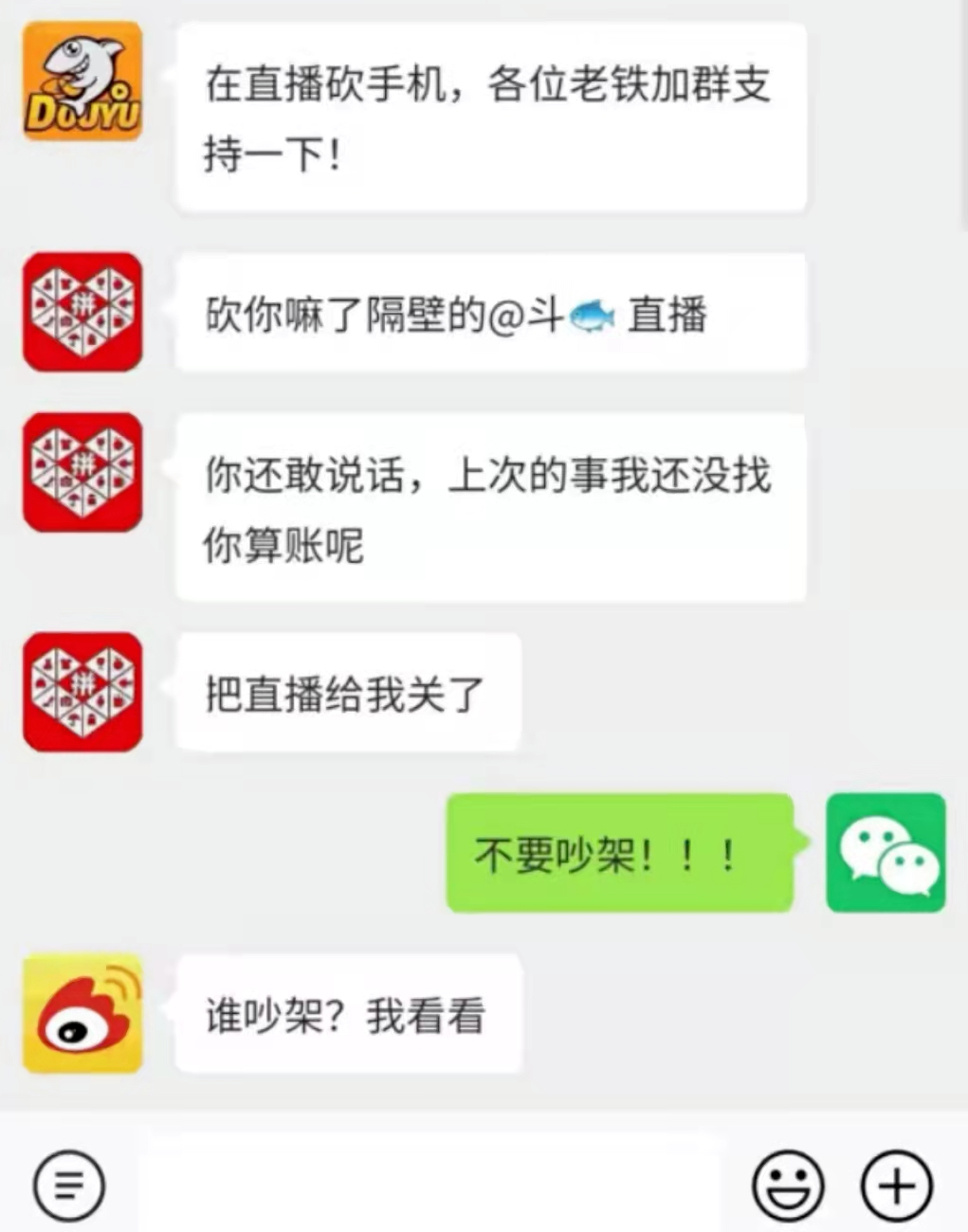The width and height of the screenshot is (968, 1232).
Task: Open the Douyu sender's avatar profile
Action: point(82,82)
